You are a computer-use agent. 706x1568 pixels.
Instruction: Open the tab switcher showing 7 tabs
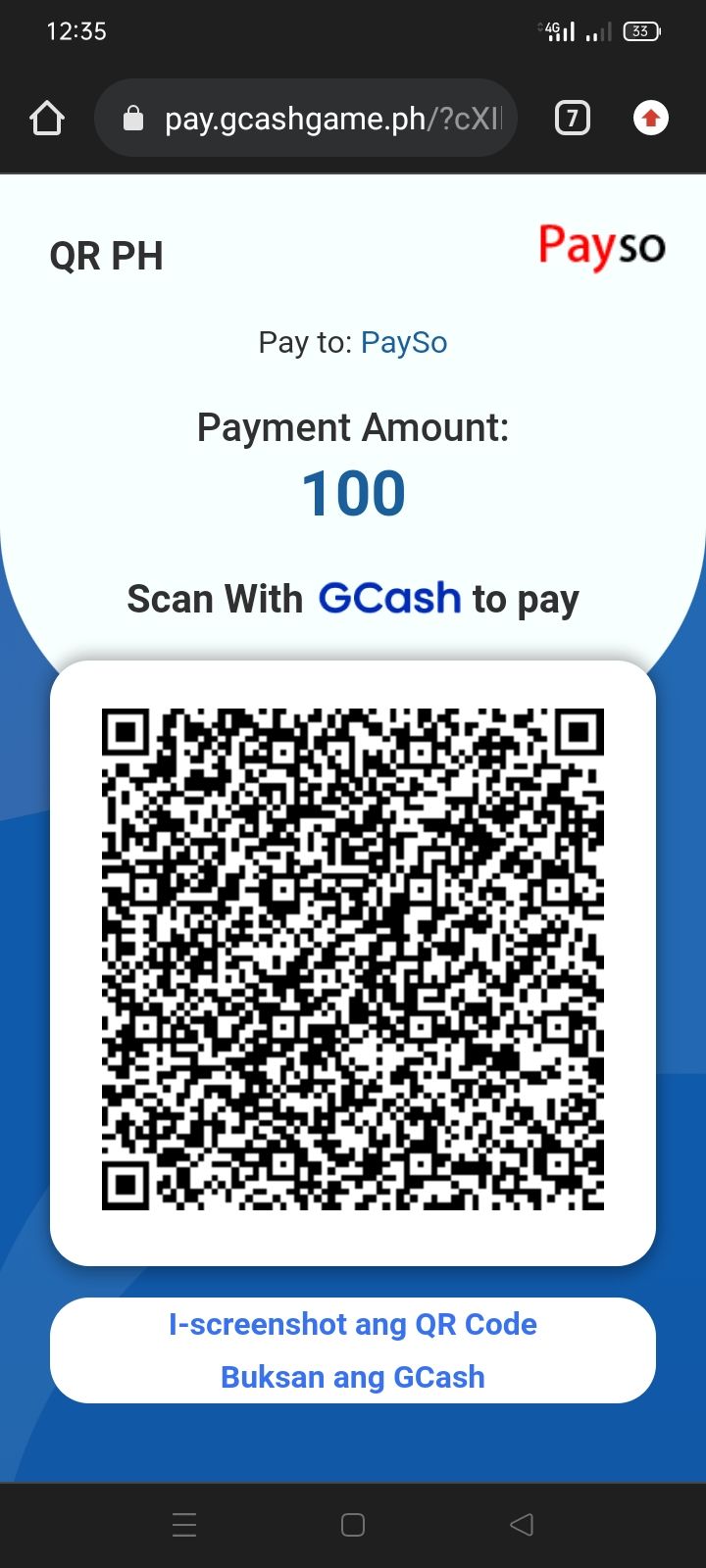tap(573, 119)
